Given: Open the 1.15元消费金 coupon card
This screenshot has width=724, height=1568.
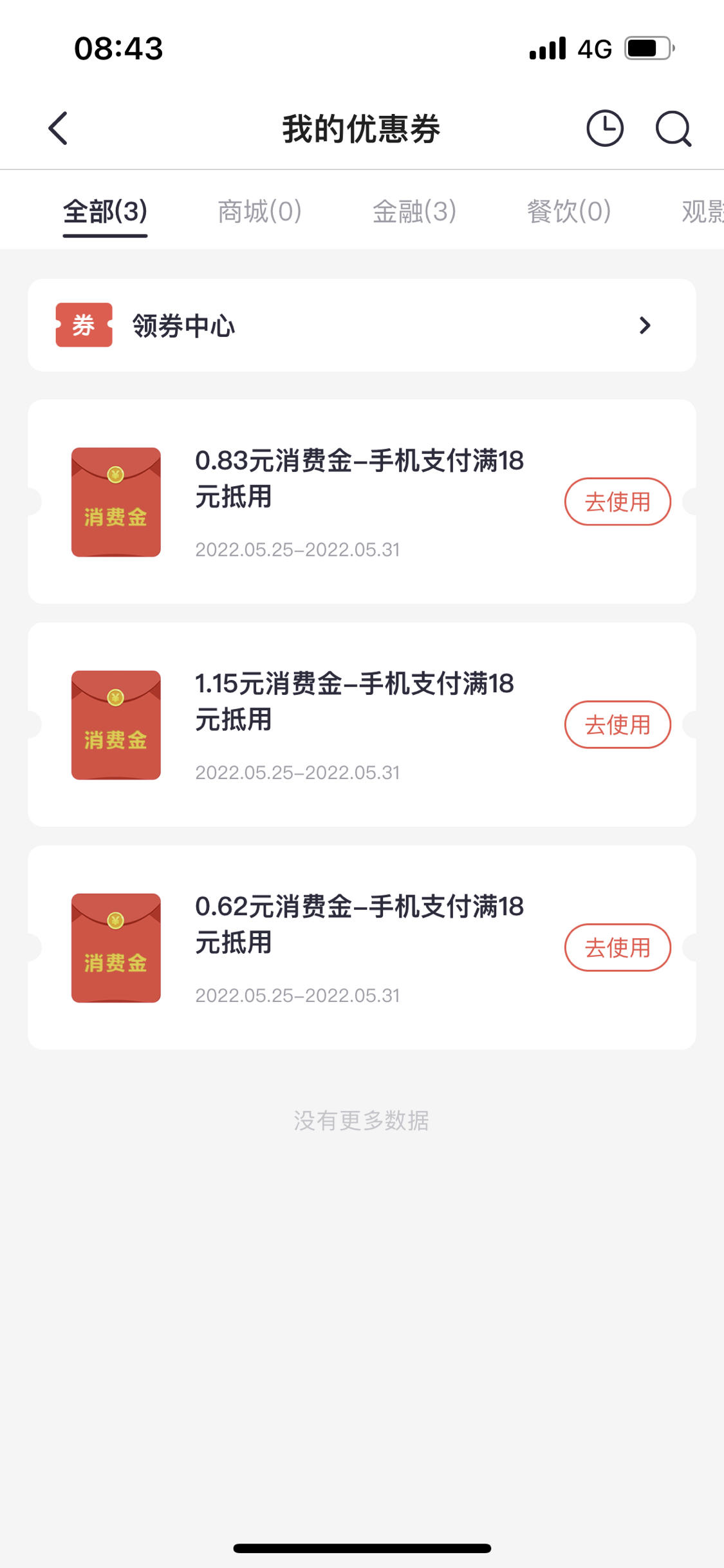Looking at the screenshot, I should click(362, 724).
